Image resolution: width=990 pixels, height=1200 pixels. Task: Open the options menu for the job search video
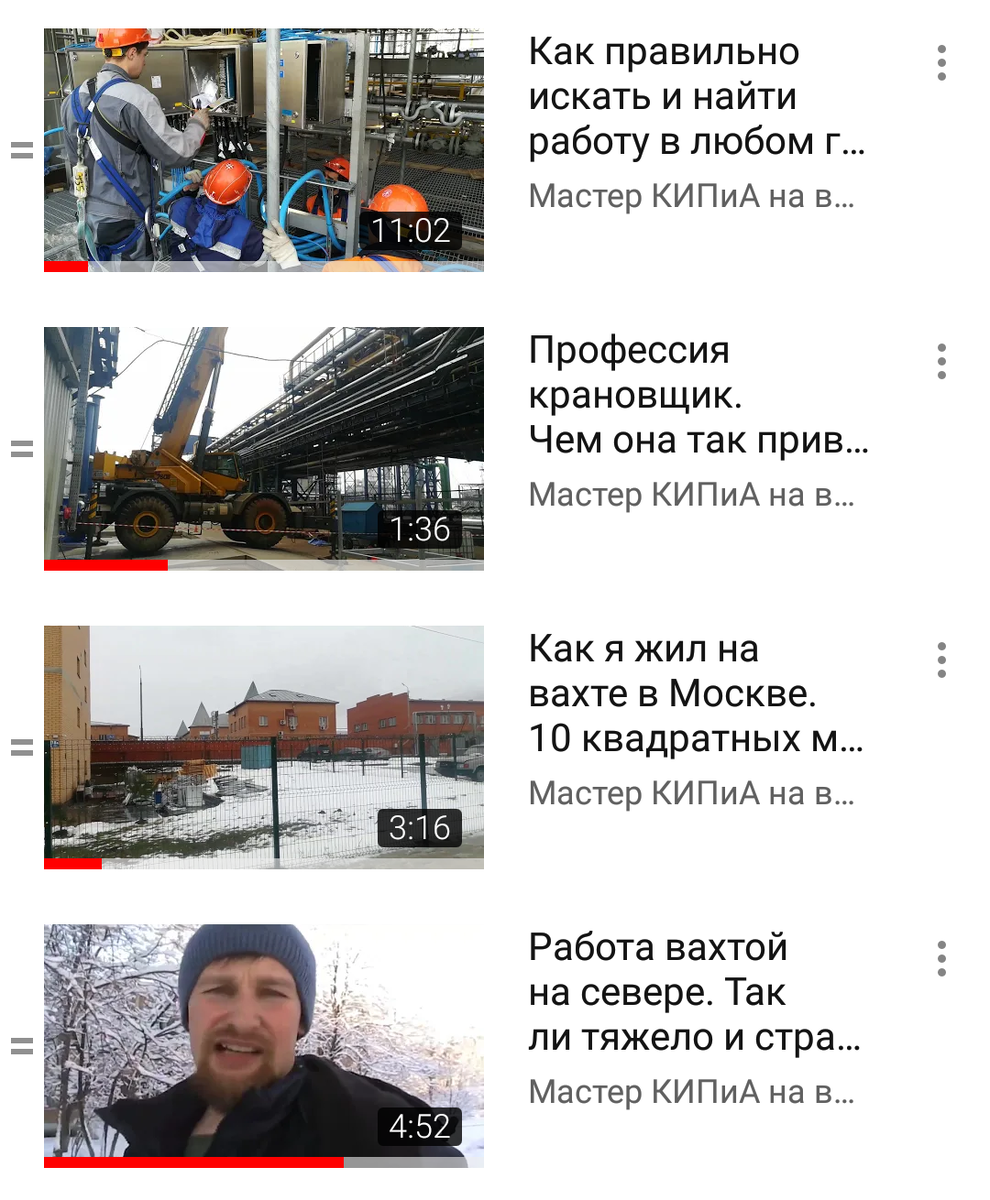click(x=941, y=63)
